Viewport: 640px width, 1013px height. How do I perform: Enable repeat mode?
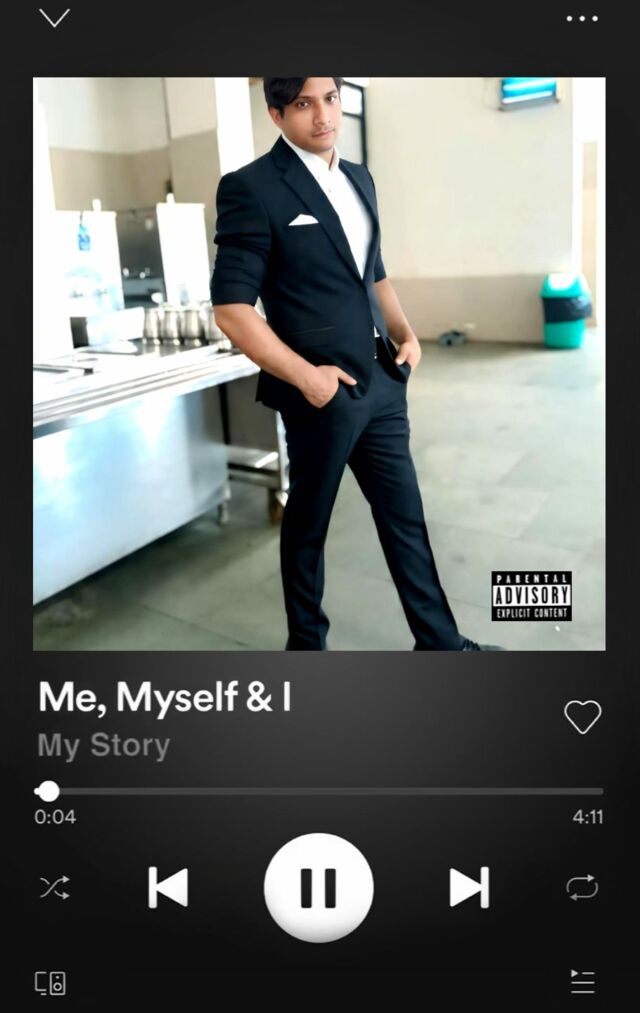(x=581, y=887)
